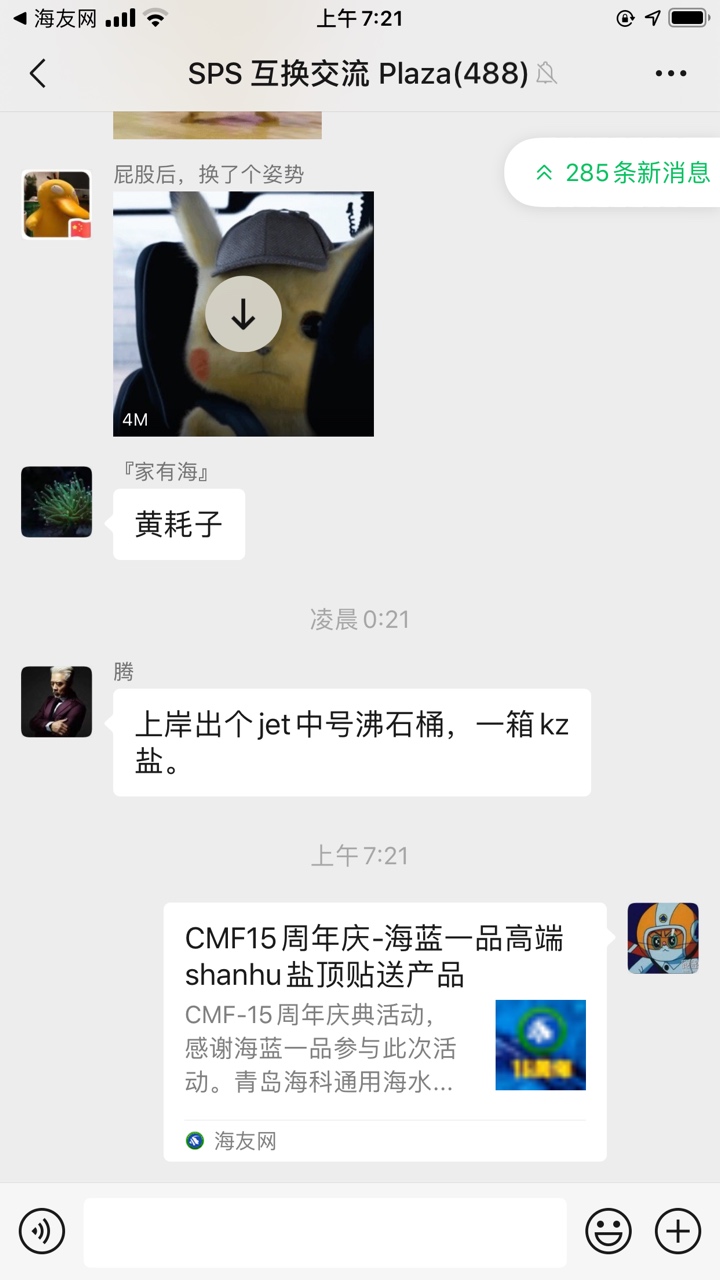Screen dimensions: 720x1280
Task: Switch to voice message input
Action: (42, 1231)
